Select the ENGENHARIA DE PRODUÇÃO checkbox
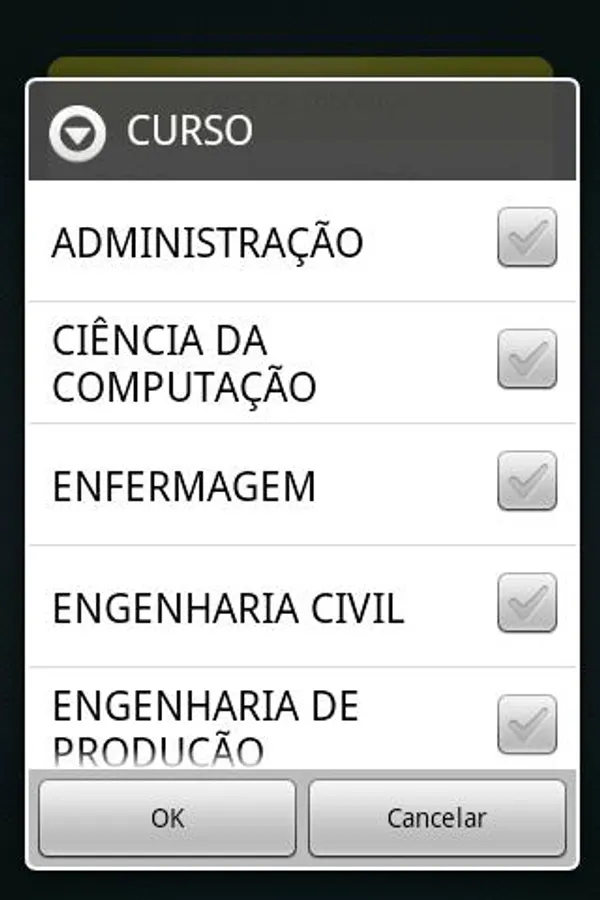The width and height of the screenshot is (600, 900). [527, 724]
